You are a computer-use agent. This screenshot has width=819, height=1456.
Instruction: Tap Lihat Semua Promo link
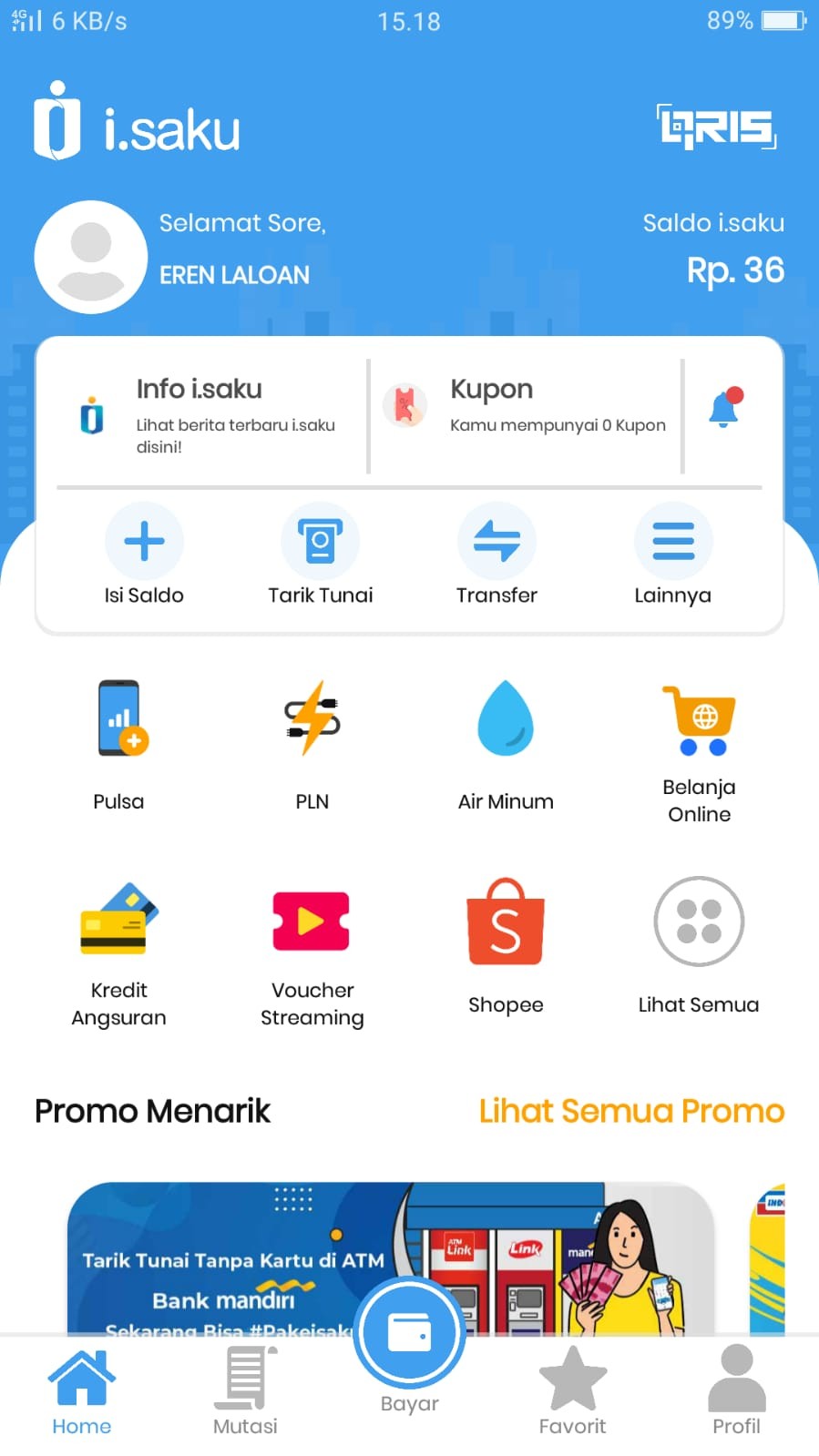pyautogui.click(x=631, y=1111)
